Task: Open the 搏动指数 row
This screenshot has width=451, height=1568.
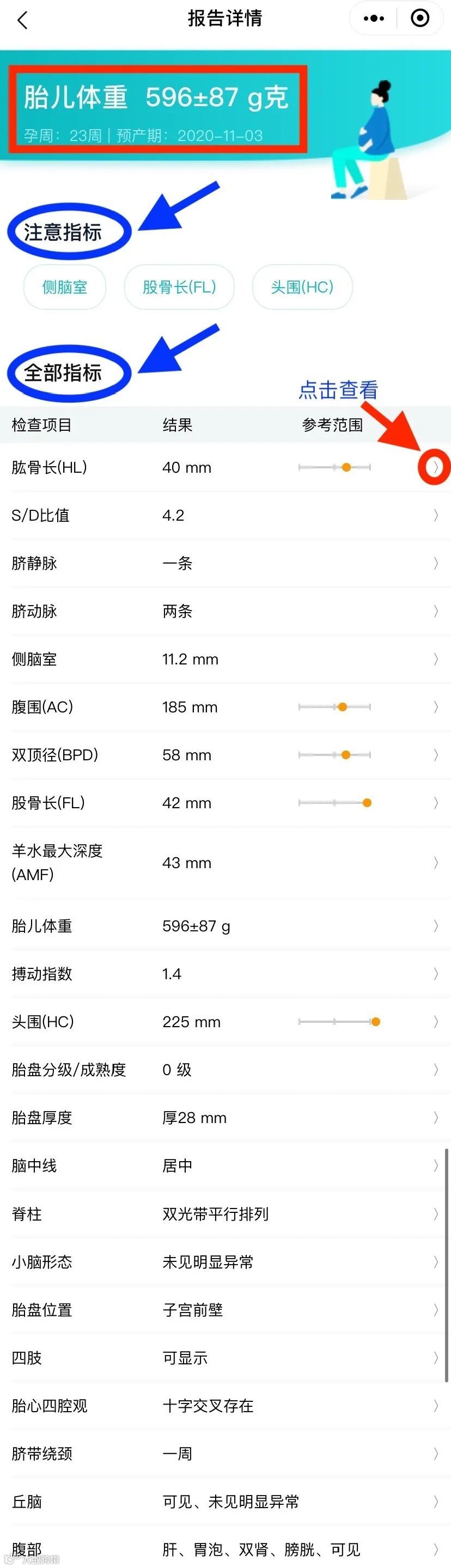Action: [x=225, y=974]
